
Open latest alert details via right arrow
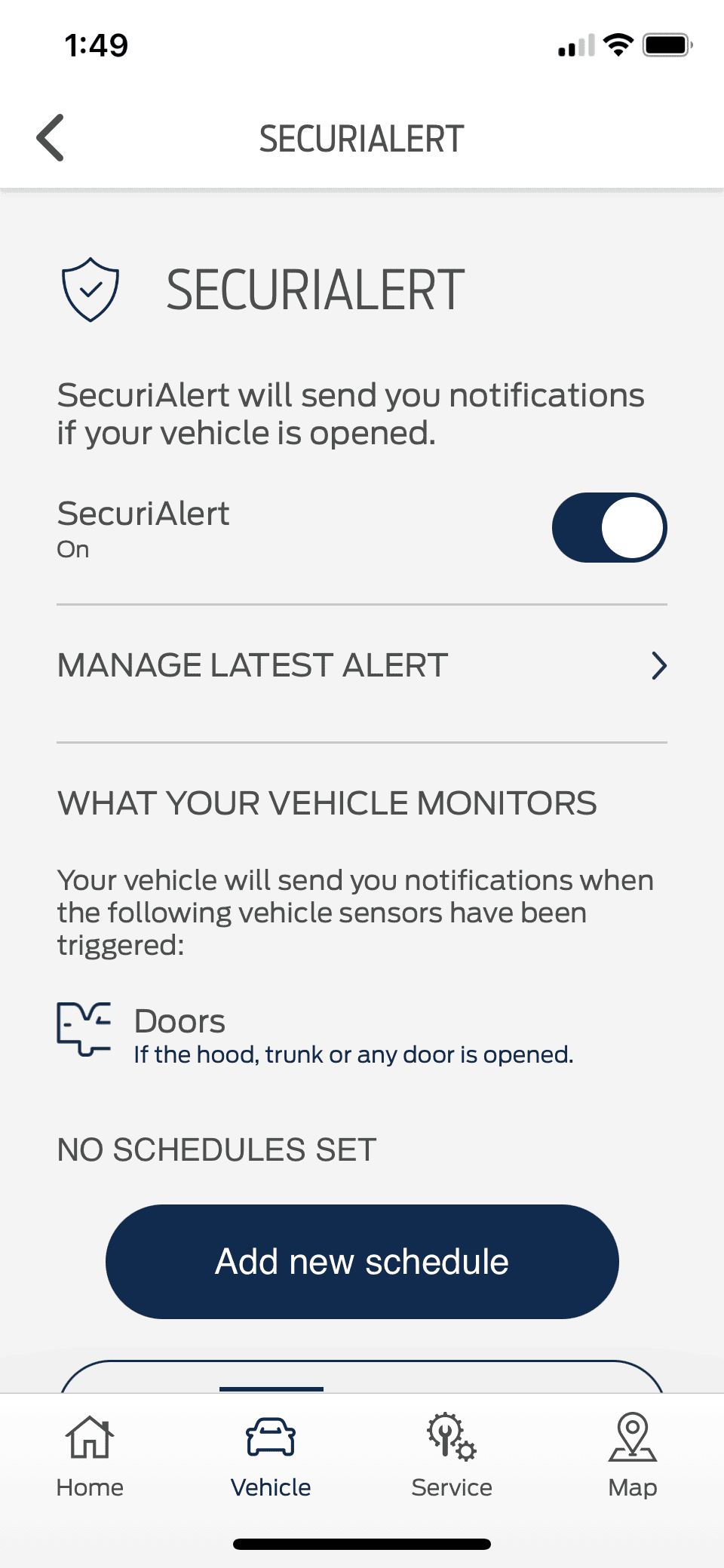point(660,665)
